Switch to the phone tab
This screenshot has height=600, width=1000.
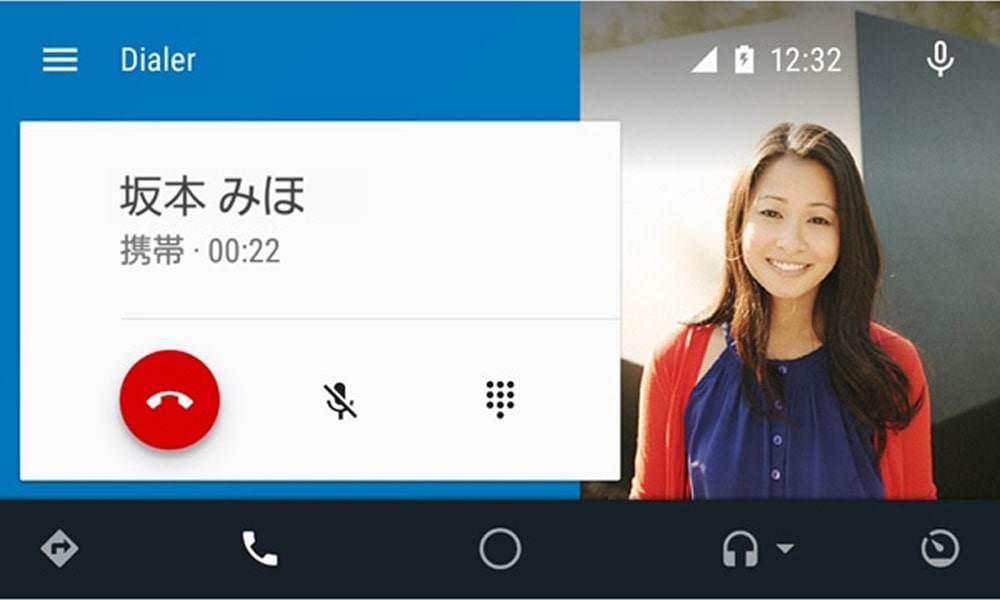click(260, 548)
